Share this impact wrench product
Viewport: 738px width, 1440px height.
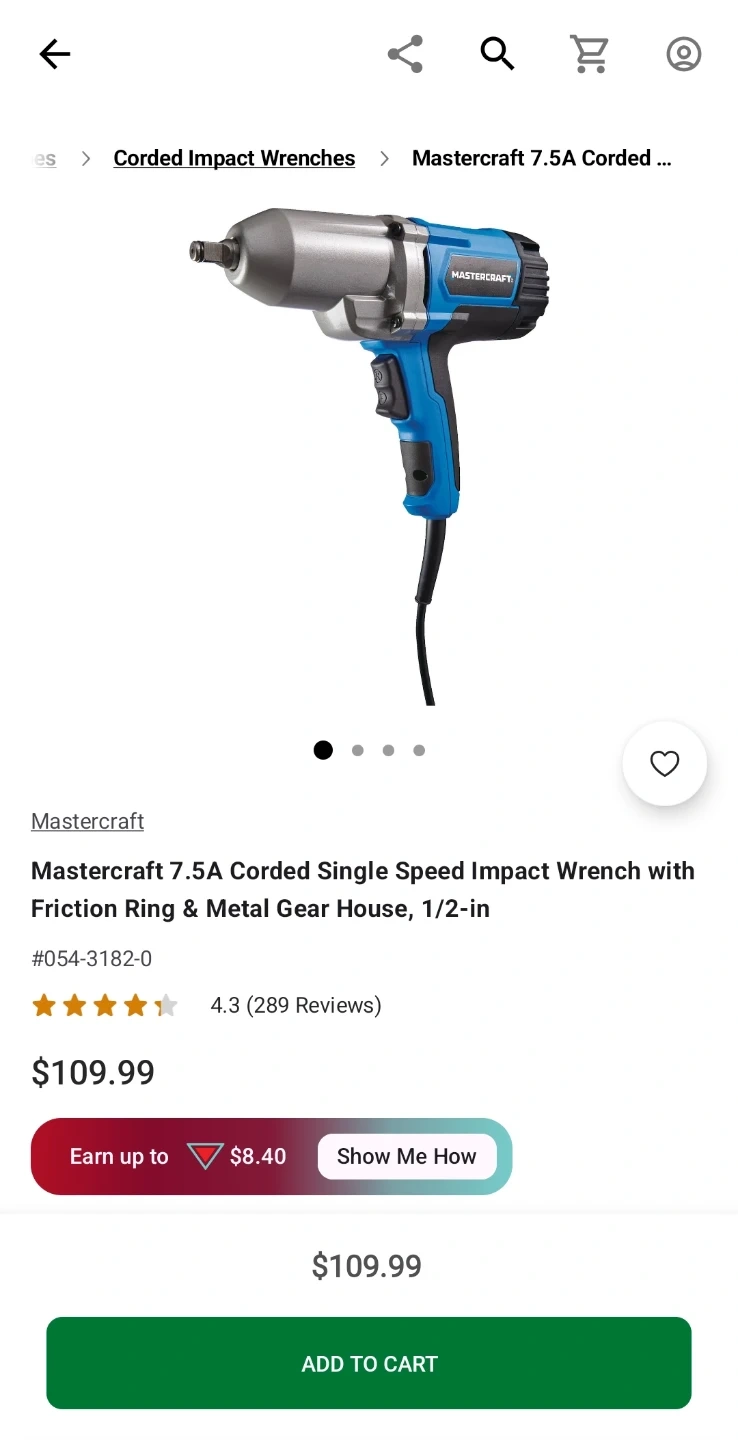point(405,54)
